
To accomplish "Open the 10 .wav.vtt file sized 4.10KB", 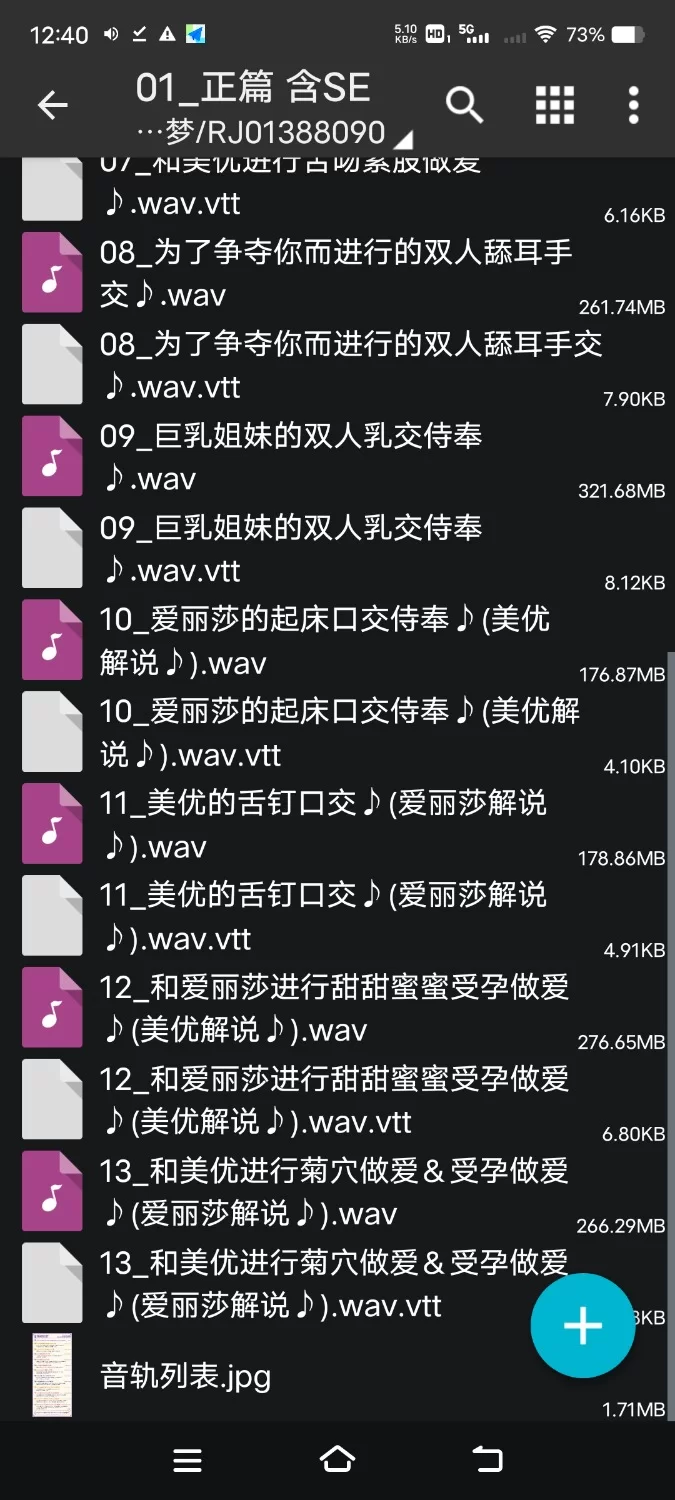I will (300, 733).
